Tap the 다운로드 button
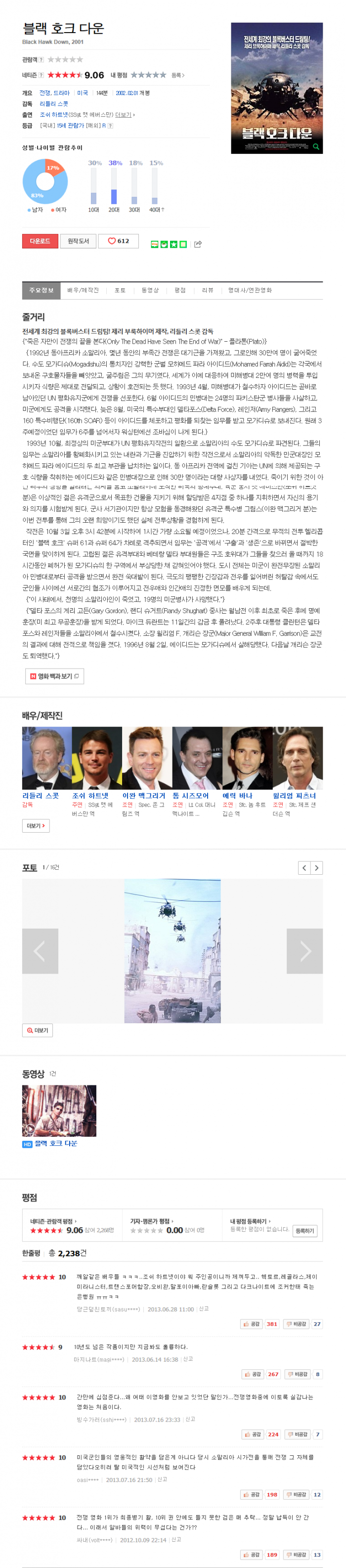Screen dimensions: 346x1568 click(x=40, y=241)
